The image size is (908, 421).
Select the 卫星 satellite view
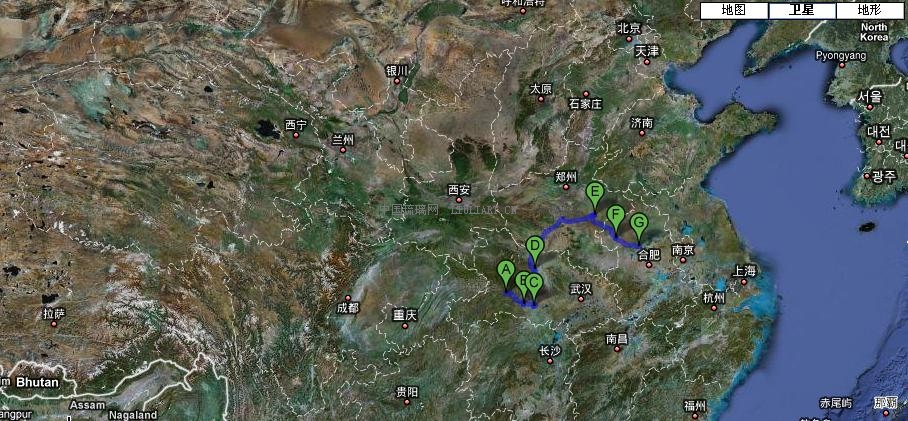pyautogui.click(x=801, y=10)
